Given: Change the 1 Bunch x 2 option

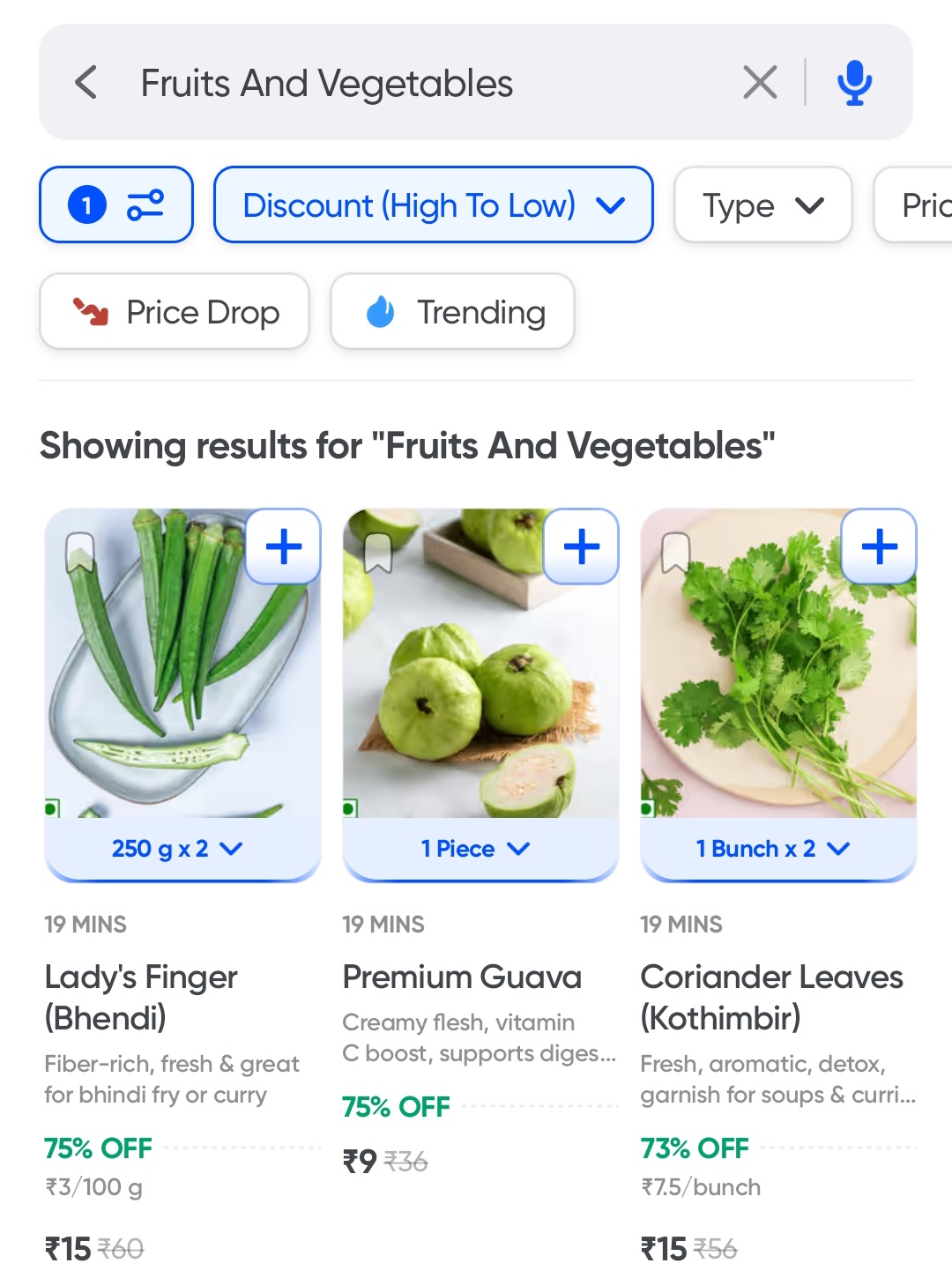Looking at the screenshot, I should (x=778, y=849).
